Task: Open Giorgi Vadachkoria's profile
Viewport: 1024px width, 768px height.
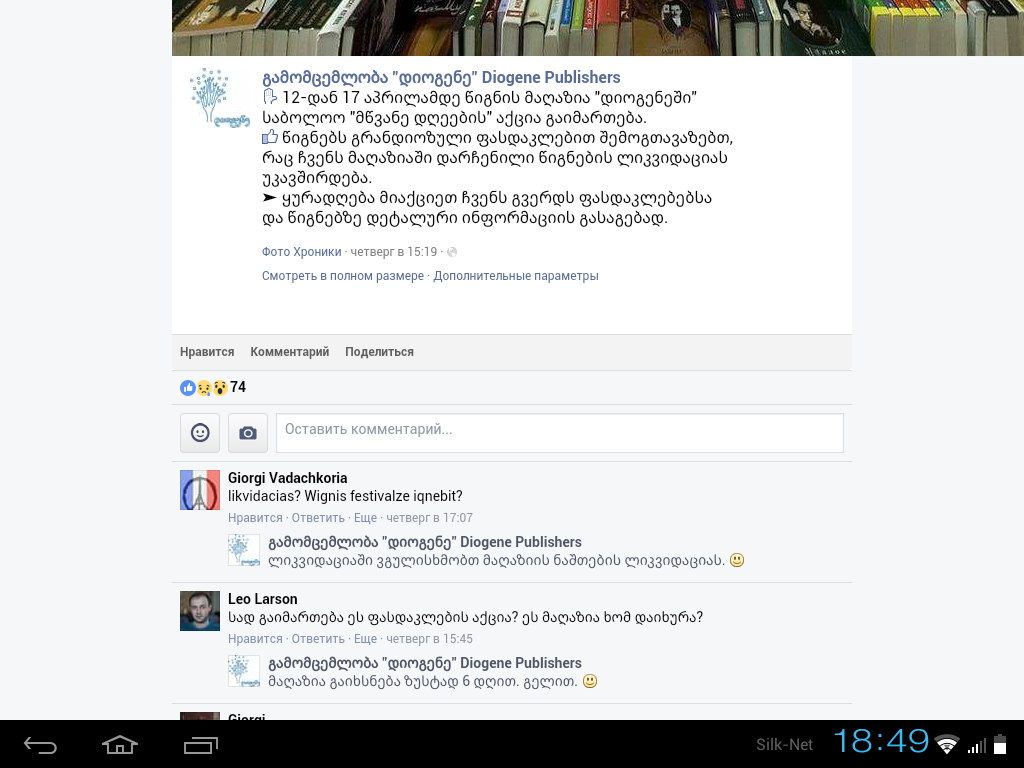Action: (x=287, y=478)
